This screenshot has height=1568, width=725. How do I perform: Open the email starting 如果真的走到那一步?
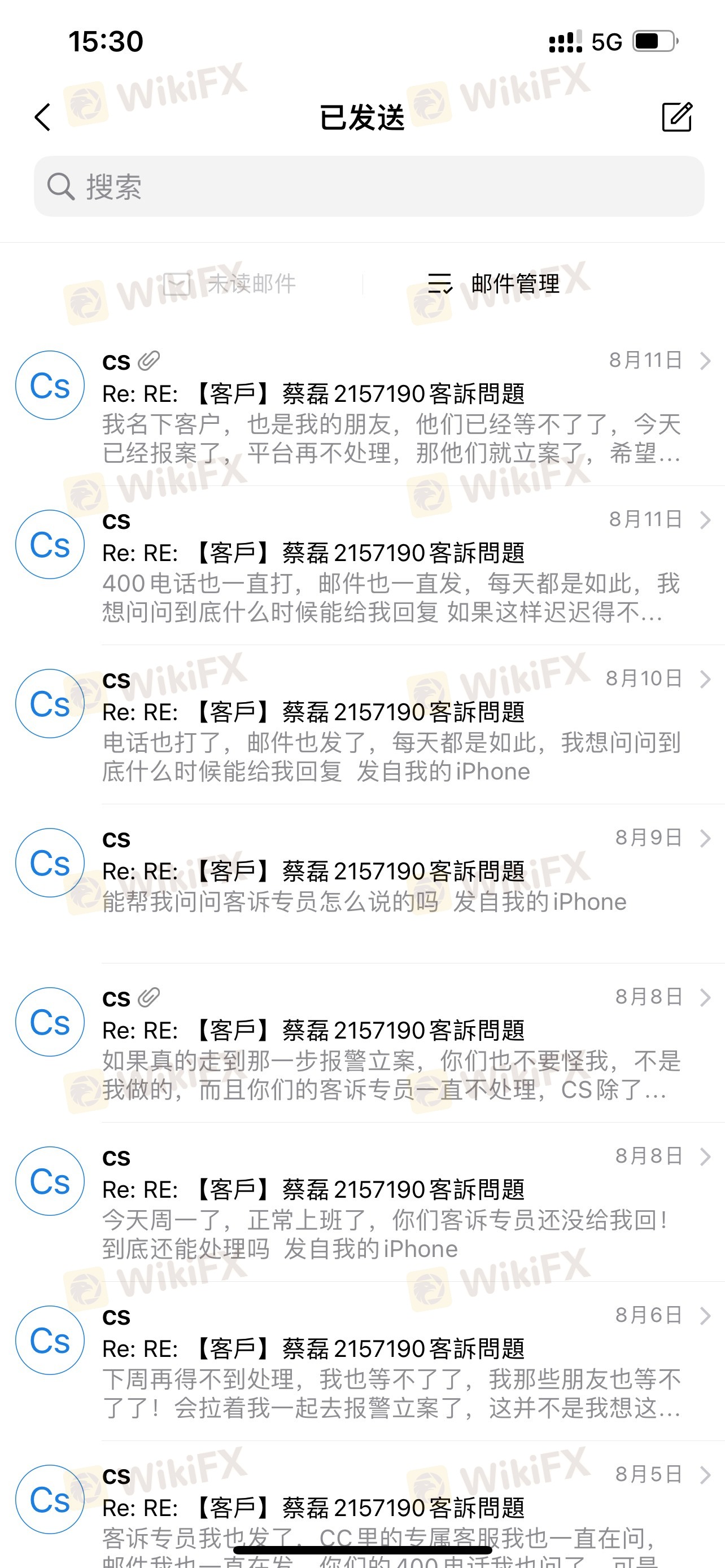(x=363, y=1043)
